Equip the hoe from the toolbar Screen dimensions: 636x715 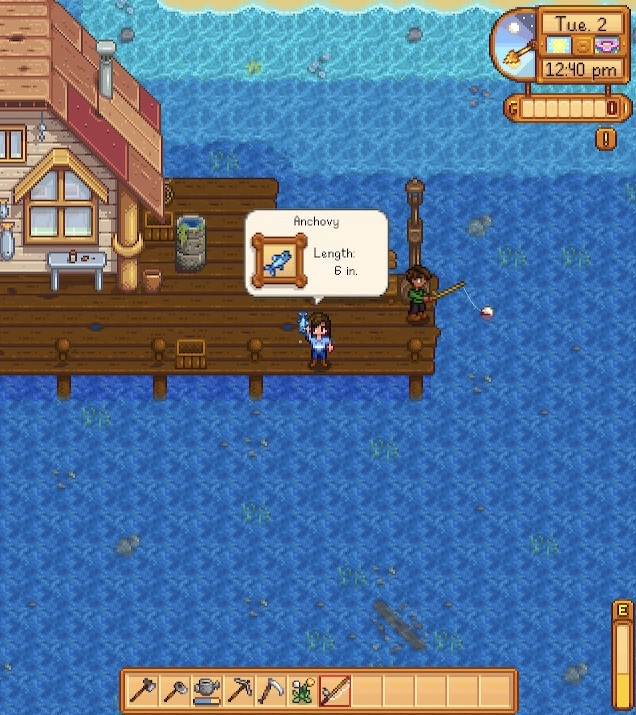175,690
